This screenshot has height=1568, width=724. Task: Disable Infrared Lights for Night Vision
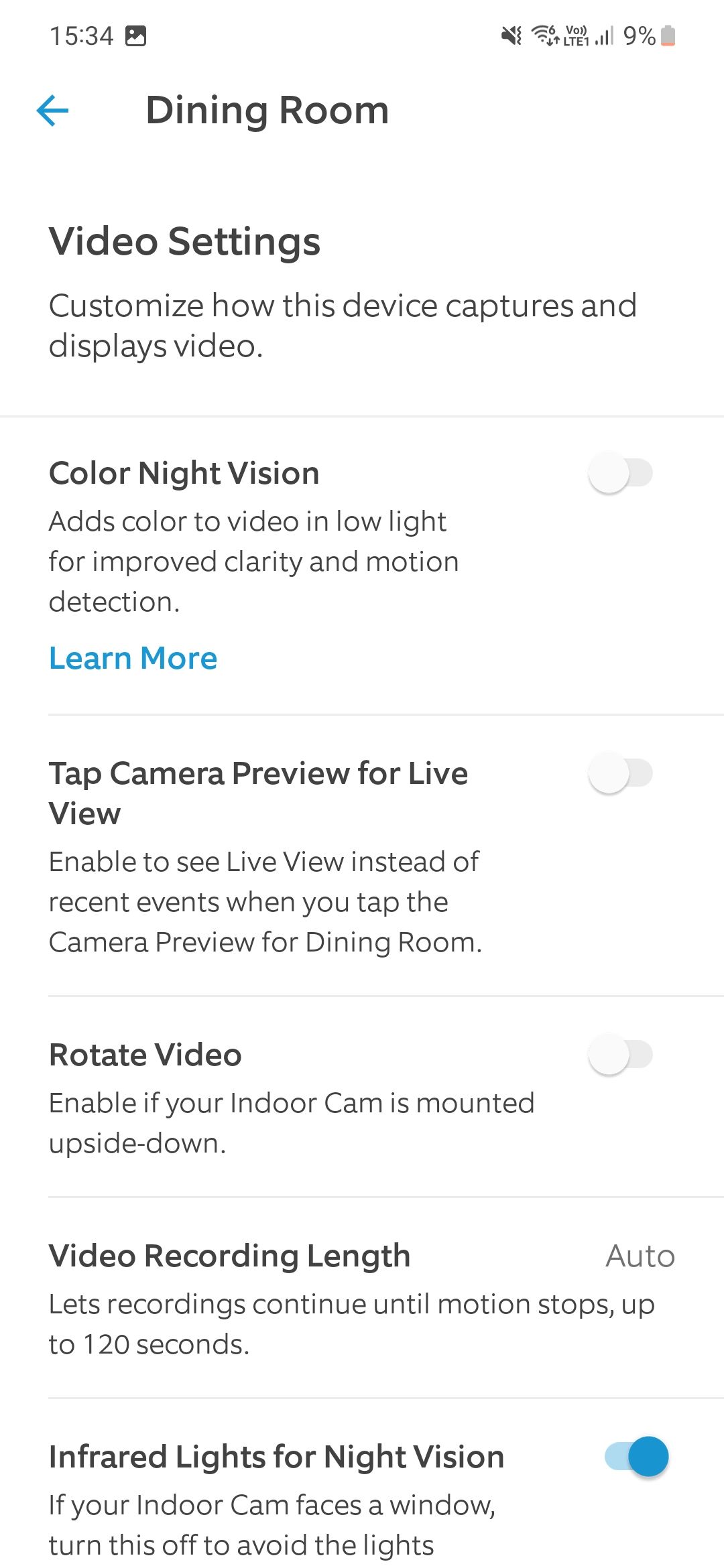tap(637, 1456)
